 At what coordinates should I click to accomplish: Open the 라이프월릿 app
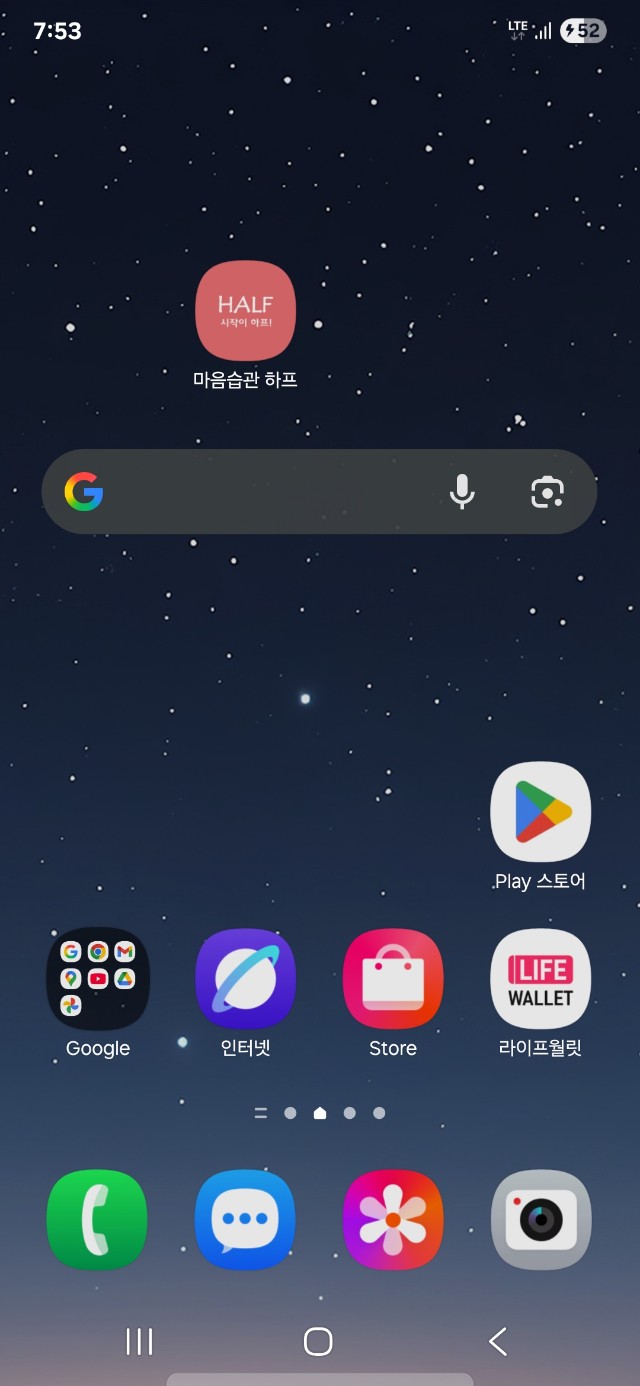[x=540, y=979]
